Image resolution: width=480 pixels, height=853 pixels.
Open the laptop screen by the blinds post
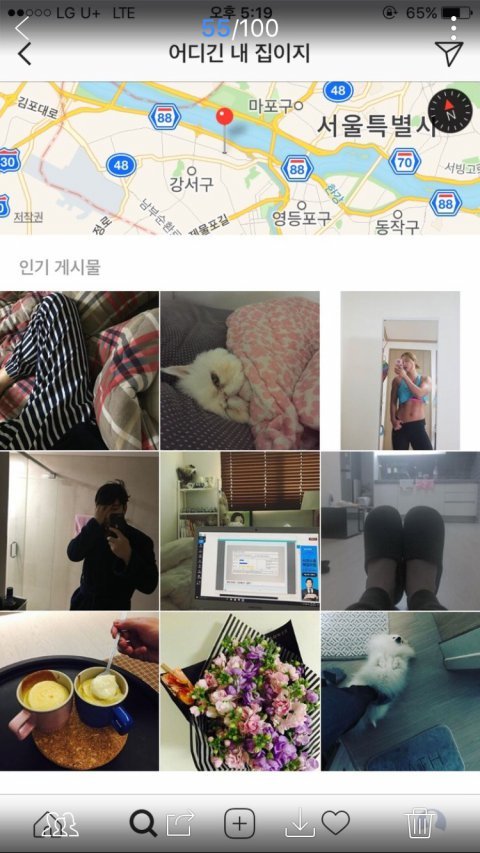(240, 531)
